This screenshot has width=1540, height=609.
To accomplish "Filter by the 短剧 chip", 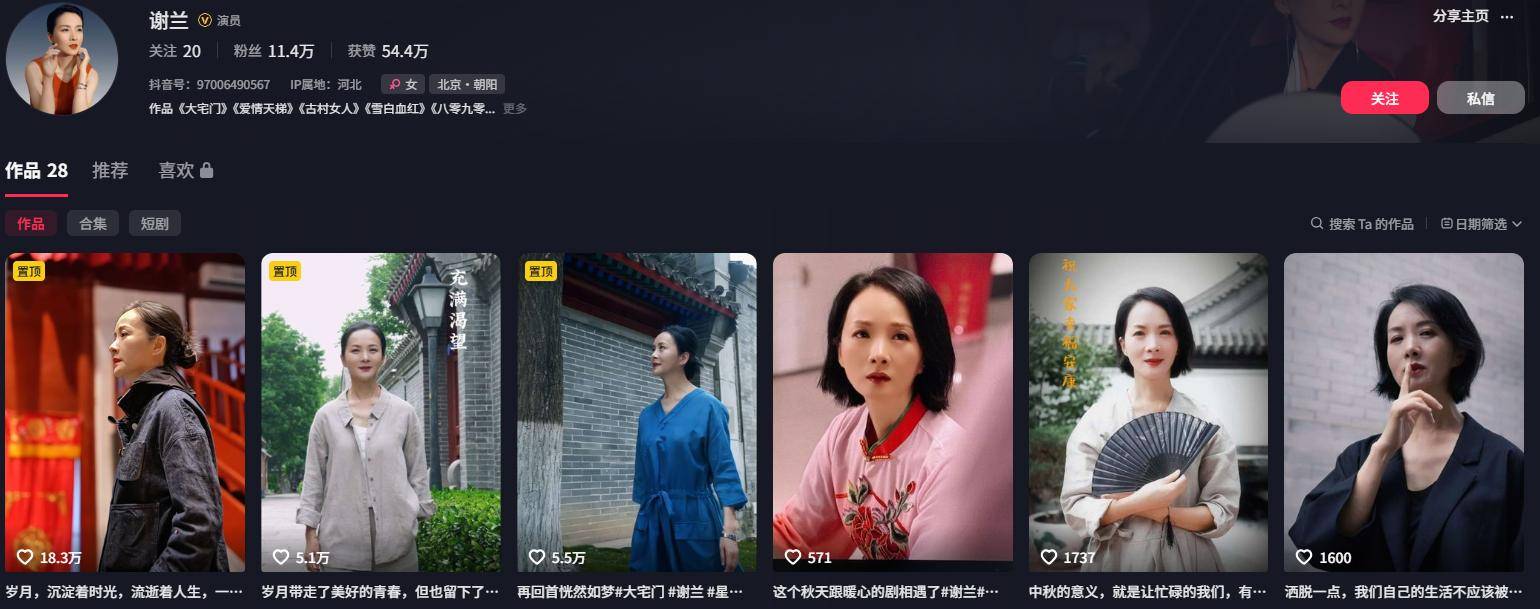I will tap(154, 224).
